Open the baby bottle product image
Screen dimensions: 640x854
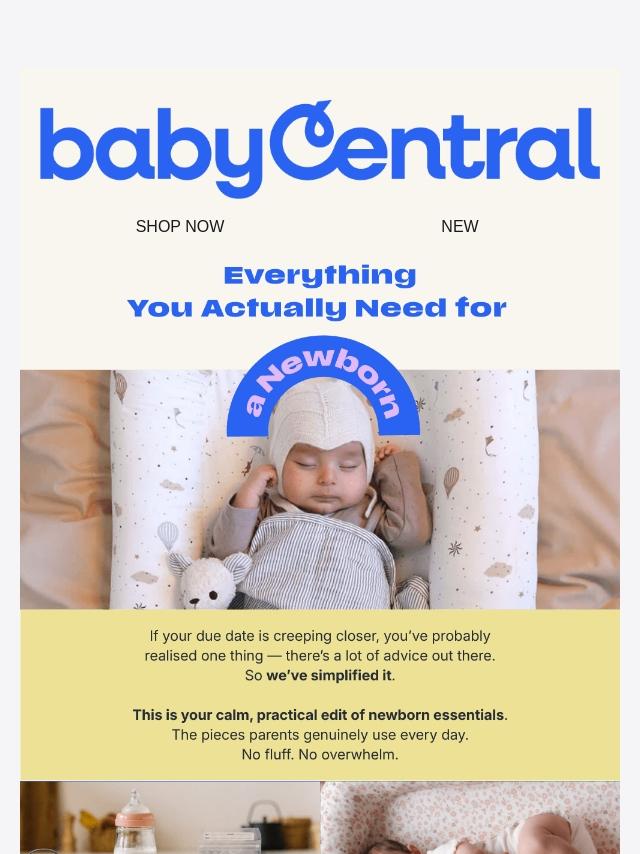point(170,818)
